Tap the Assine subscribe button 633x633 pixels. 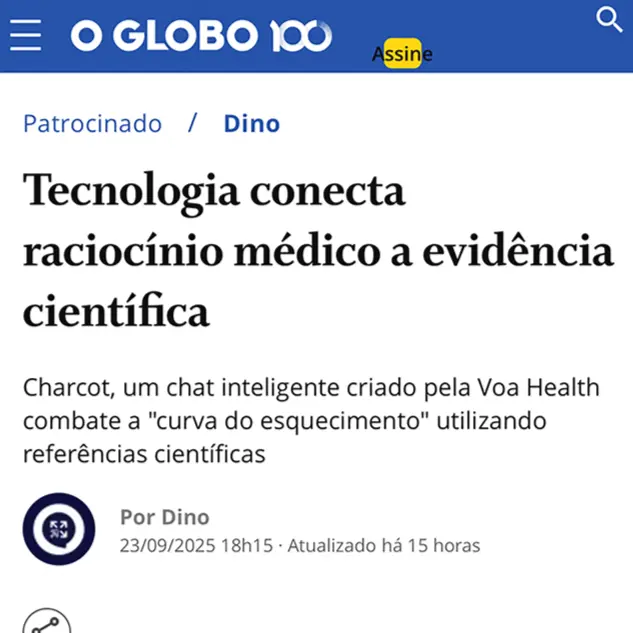pos(402,53)
